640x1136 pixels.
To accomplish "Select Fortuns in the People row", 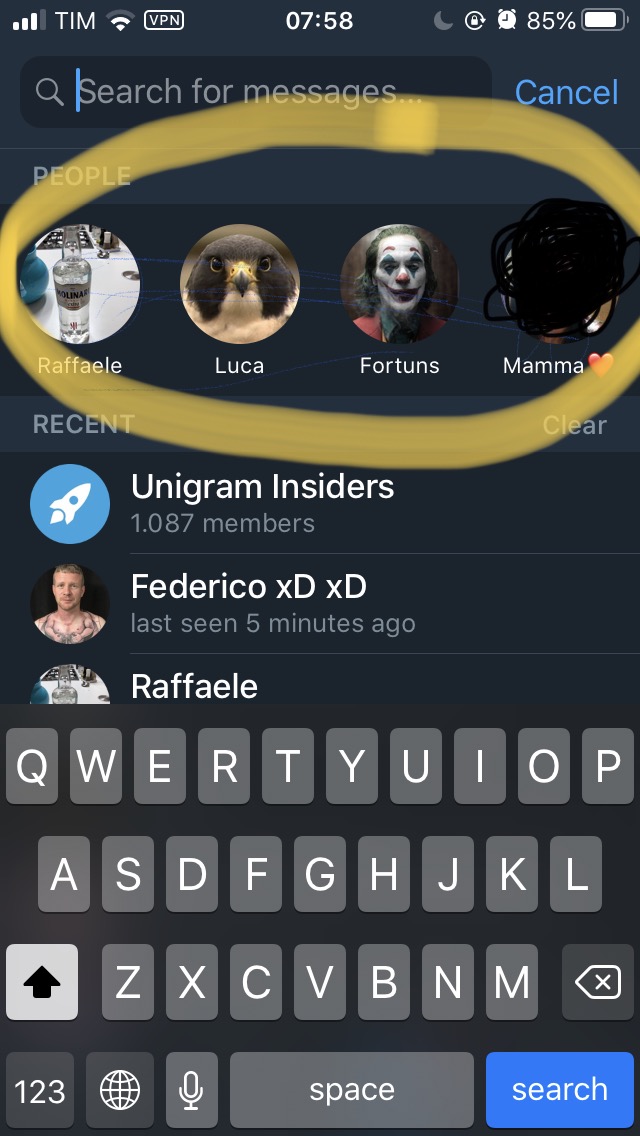I will 400,290.
